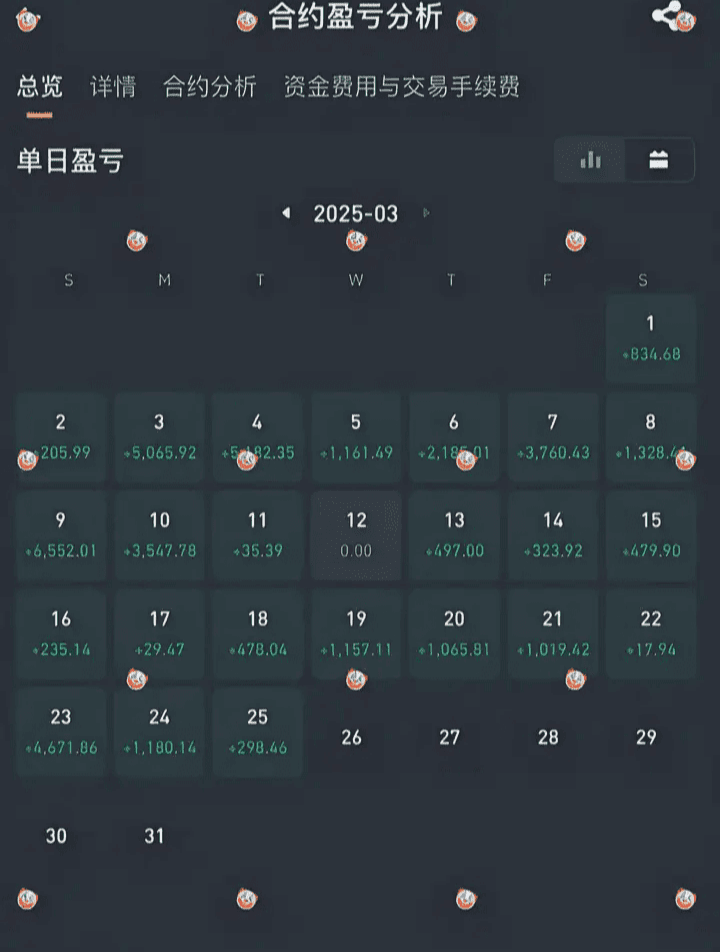Screen dimensions: 720x952
Task: Select the calendar view button
Action: click(x=659, y=160)
